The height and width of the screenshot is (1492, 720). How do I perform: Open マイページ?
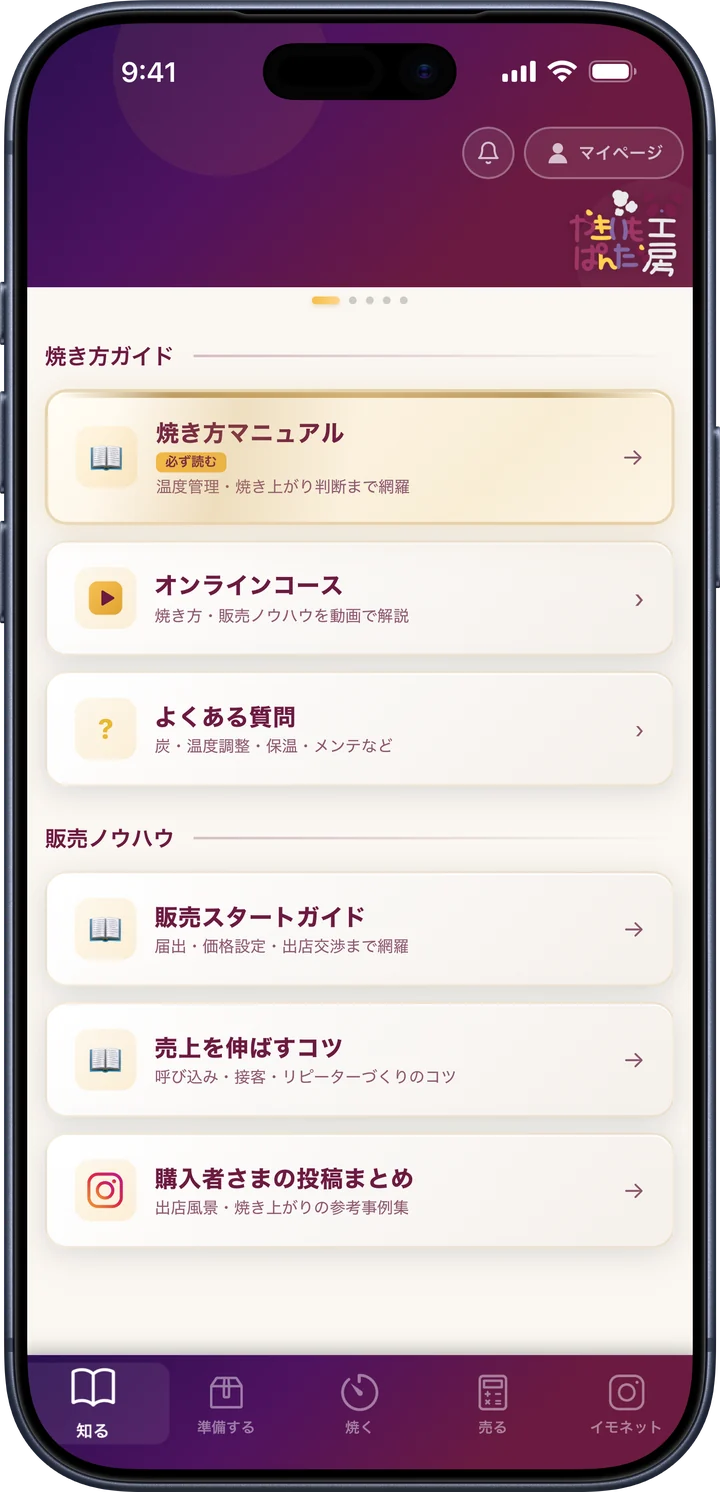tap(604, 153)
